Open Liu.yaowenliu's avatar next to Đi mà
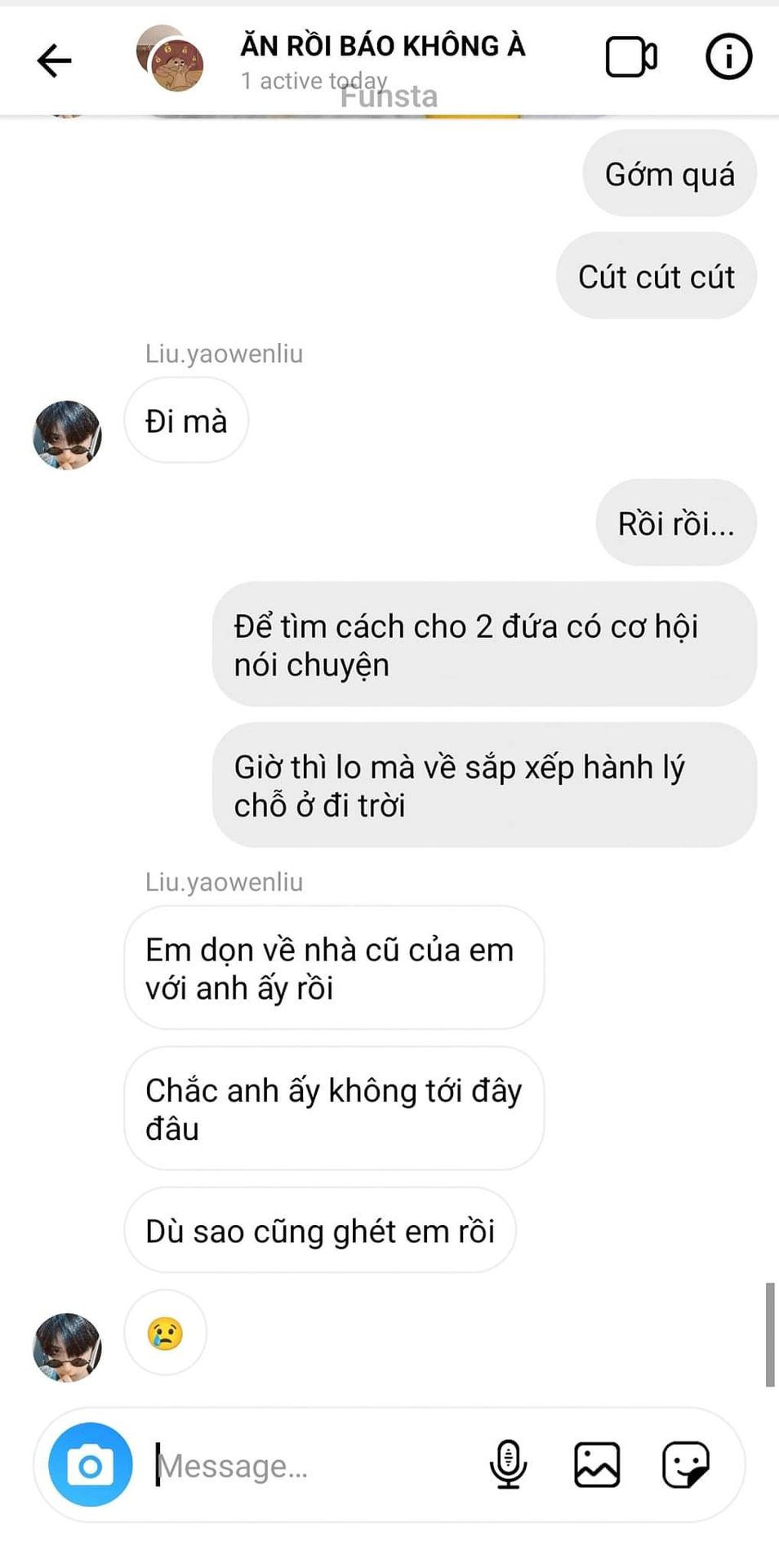Image resolution: width=779 pixels, height=1568 pixels. click(x=67, y=434)
